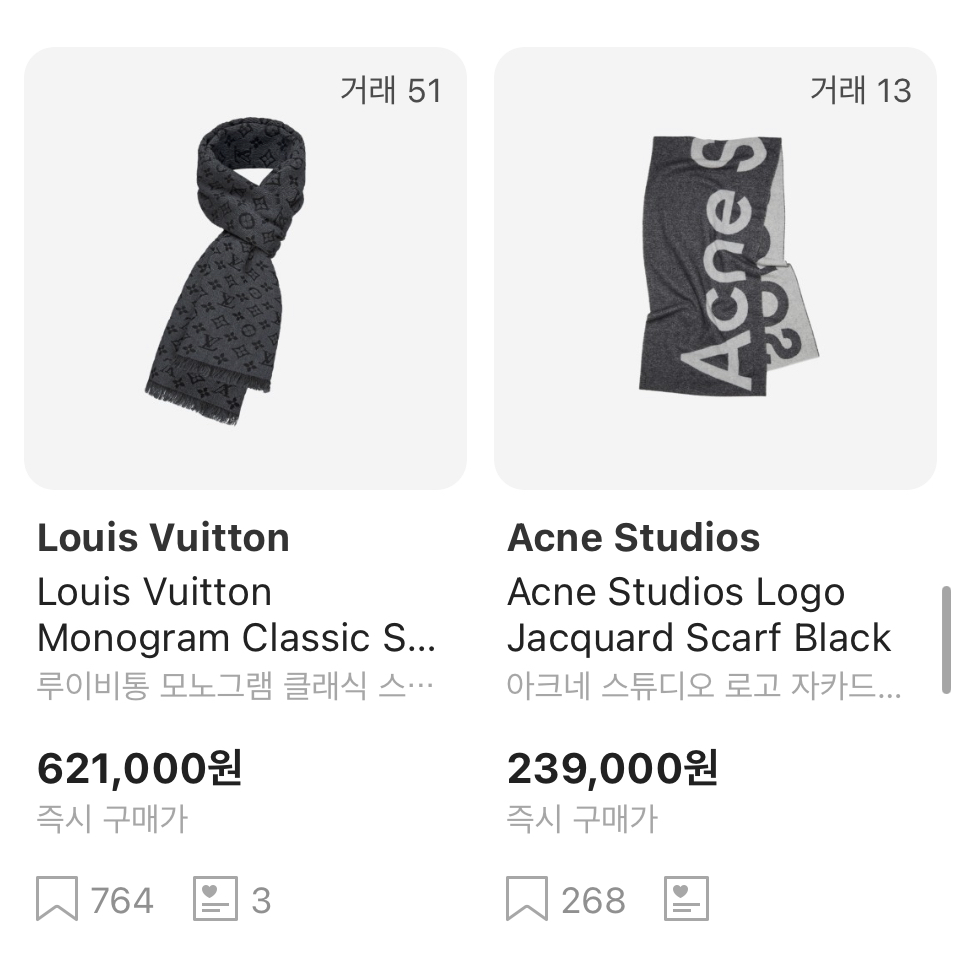The height and width of the screenshot is (954, 960).
Task: Open style reviews for Louis Vuitton scarf
Action: coord(215,899)
